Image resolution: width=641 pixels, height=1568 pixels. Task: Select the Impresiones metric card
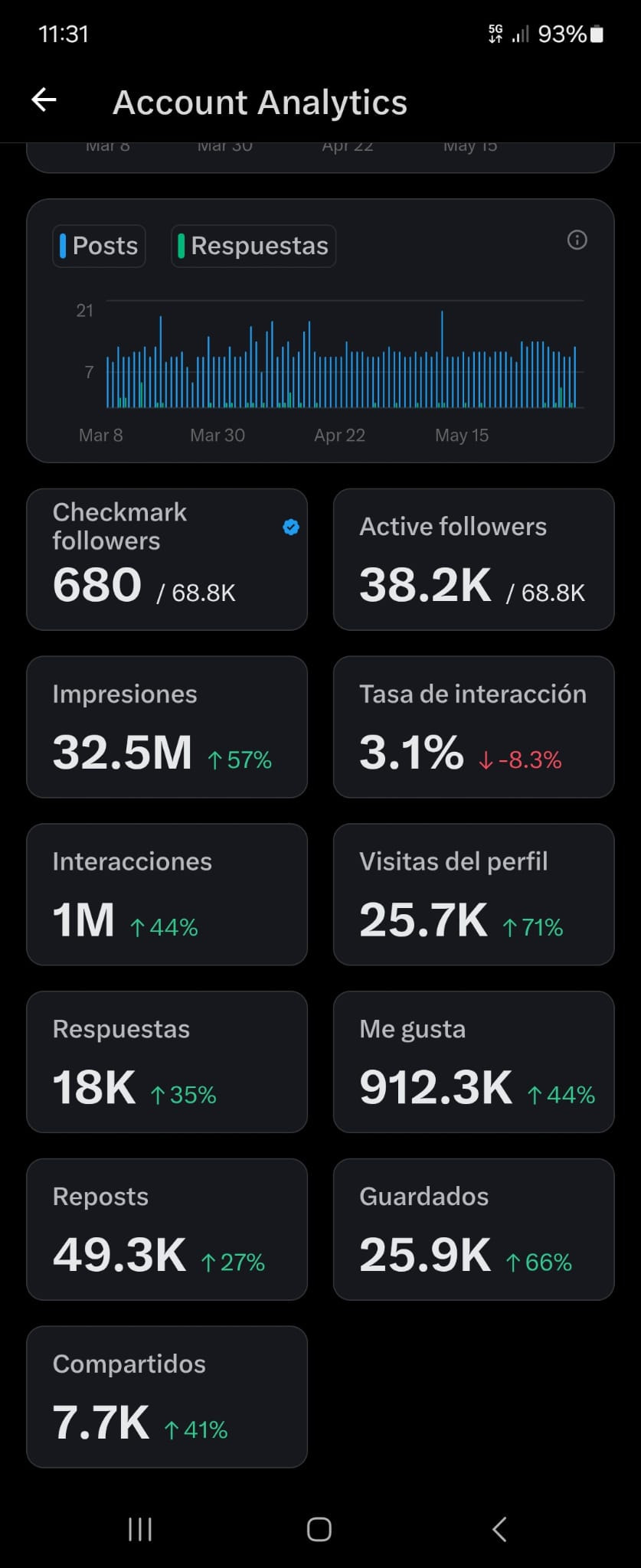tap(167, 727)
